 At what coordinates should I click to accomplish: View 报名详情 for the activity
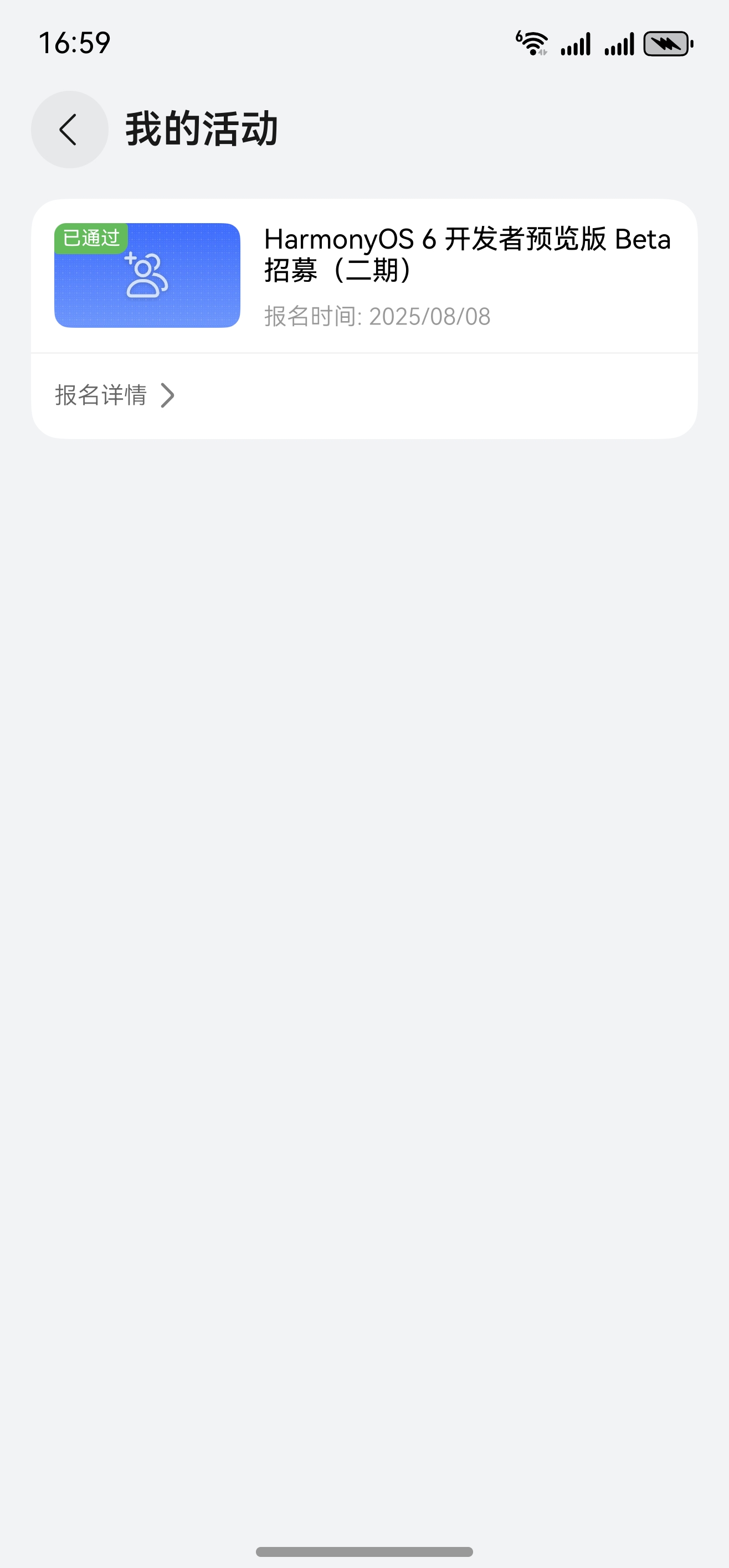115,395
